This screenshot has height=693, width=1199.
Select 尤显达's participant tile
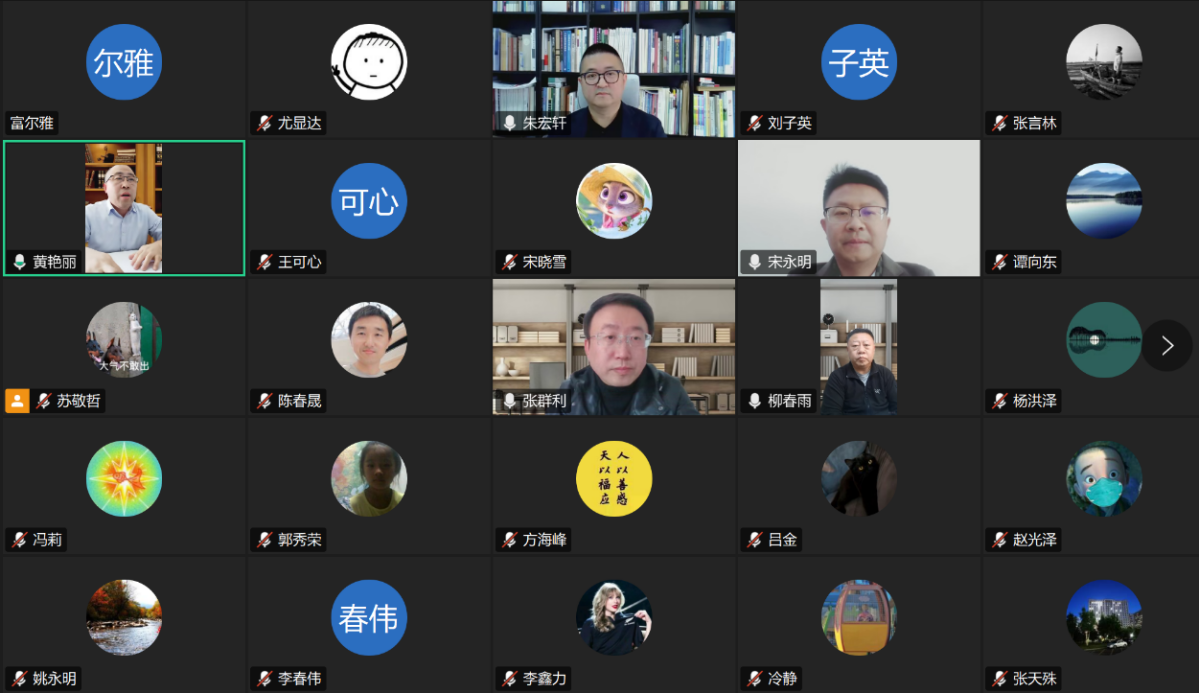[x=369, y=69]
